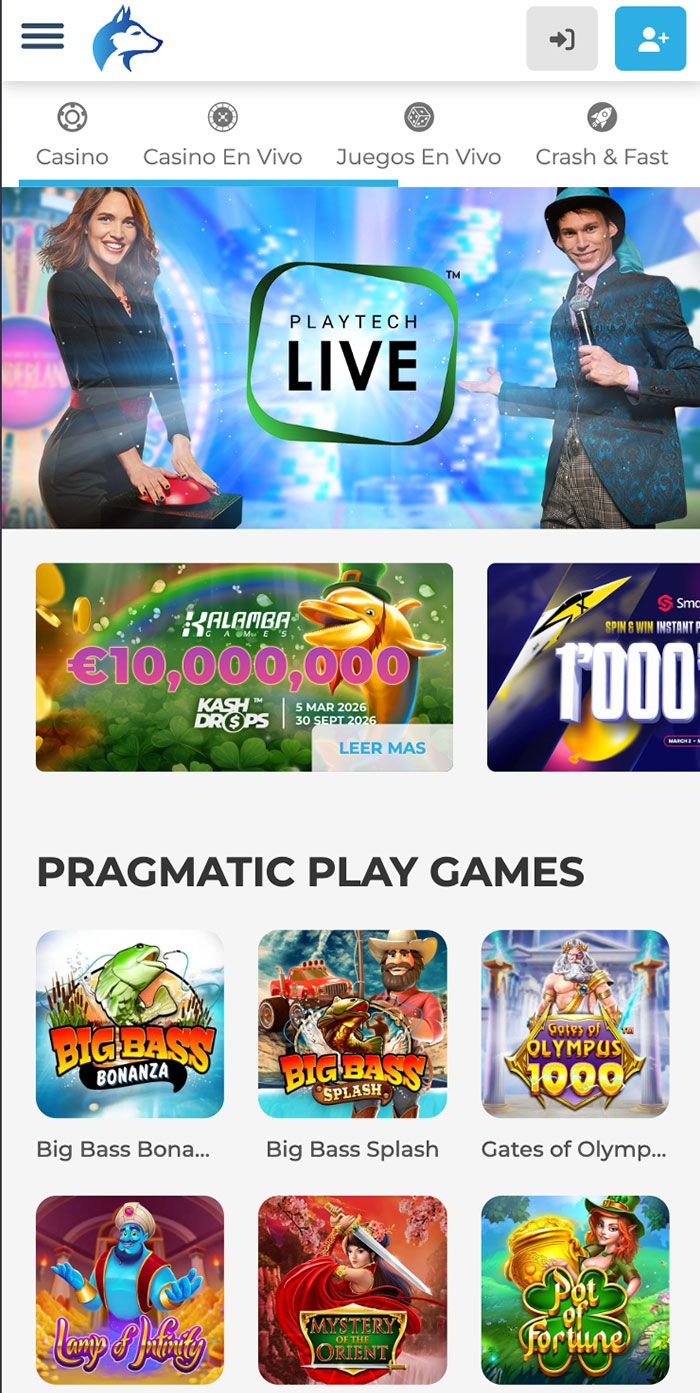700x1393 pixels.
Task: Tap the register new user icon
Action: point(650,39)
